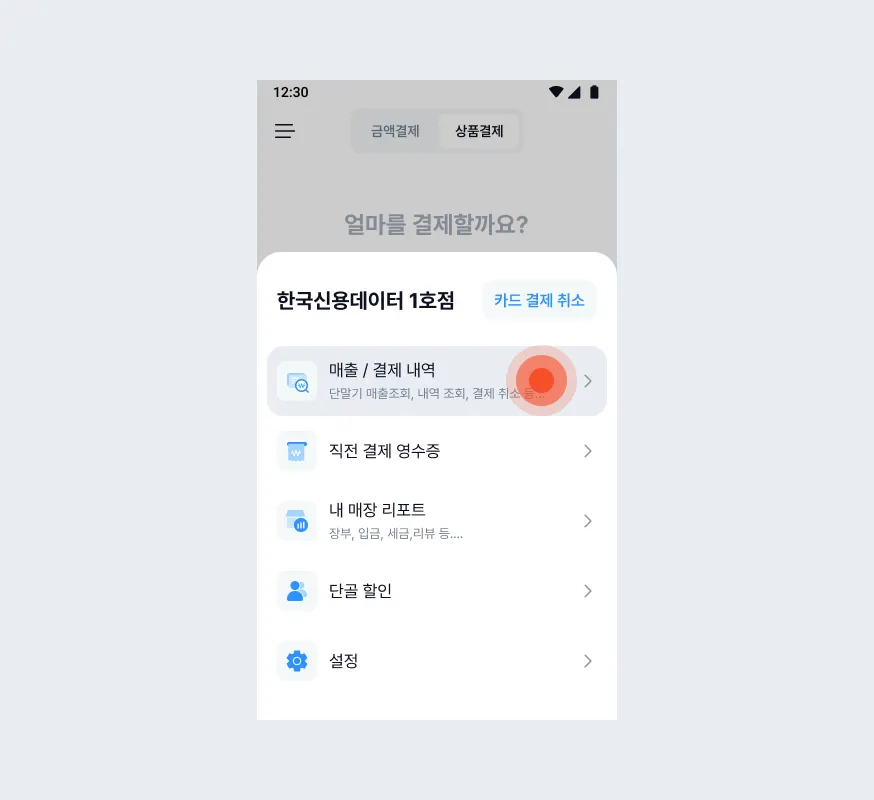
Task: Tap the 카드 결제 취소 button
Action: pyautogui.click(x=539, y=300)
